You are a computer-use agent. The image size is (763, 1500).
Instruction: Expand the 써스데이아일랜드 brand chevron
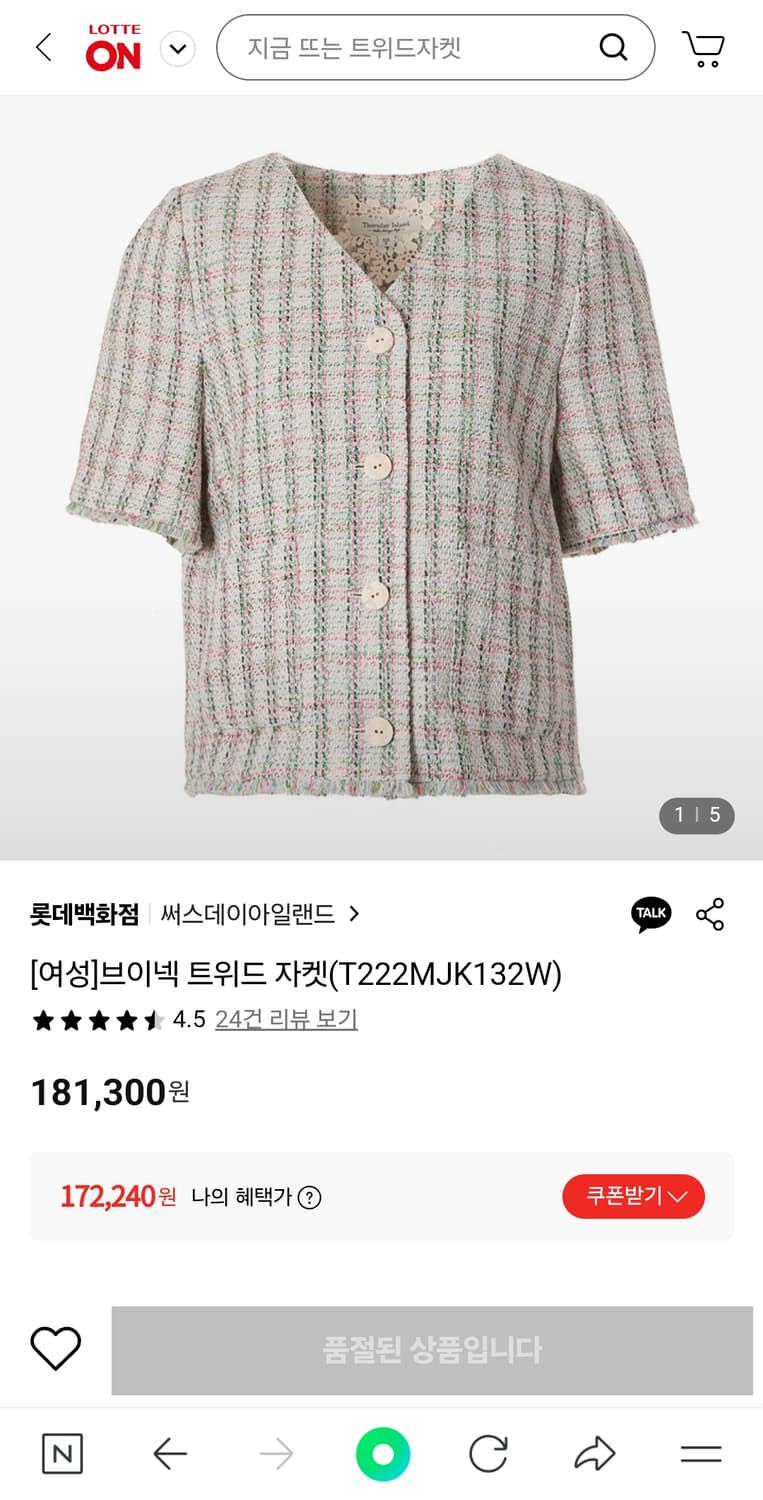[x=355, y=913]
